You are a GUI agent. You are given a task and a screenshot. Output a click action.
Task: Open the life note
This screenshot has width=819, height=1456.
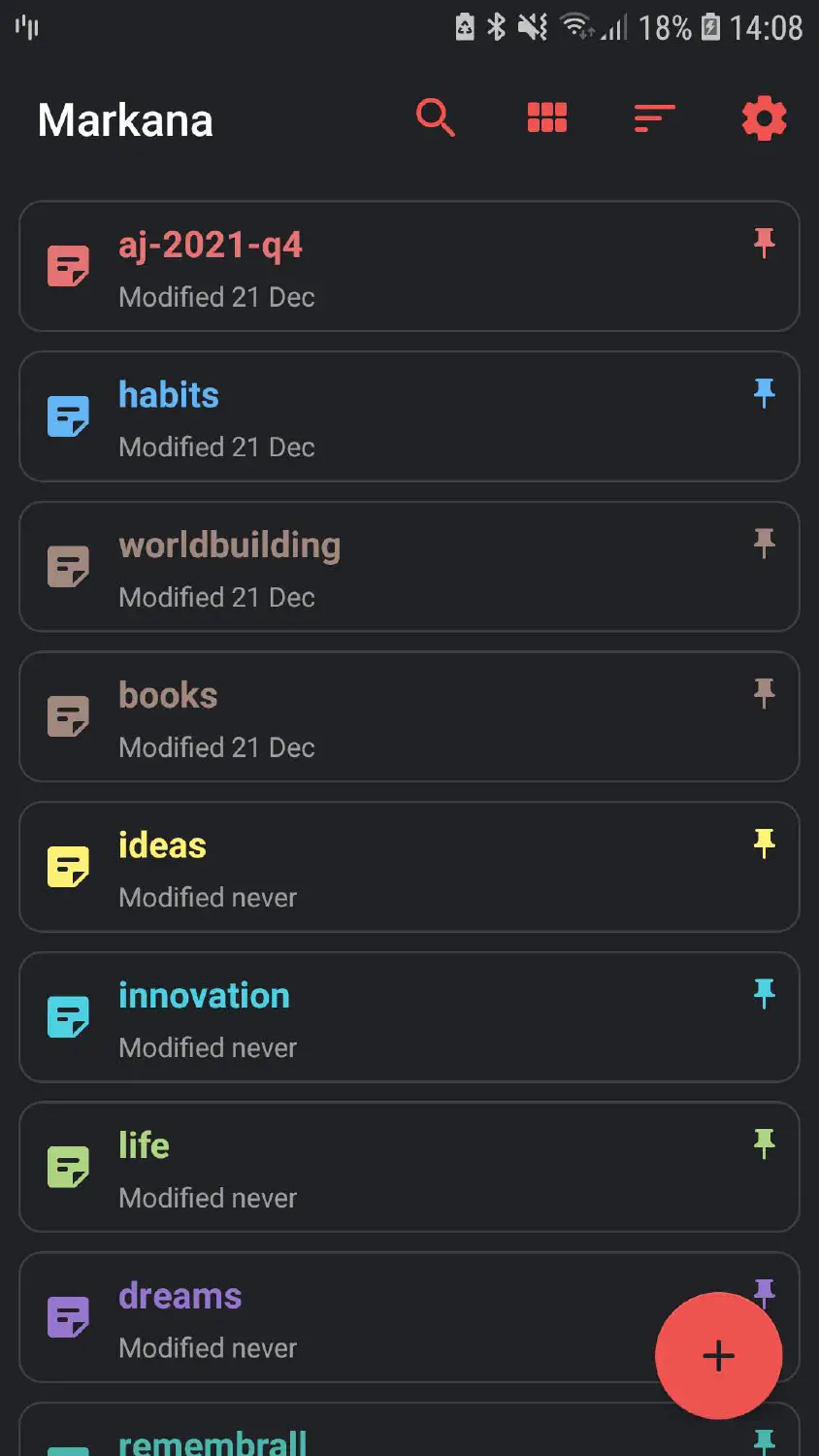pyautogui.click(x=409, y=1167)
